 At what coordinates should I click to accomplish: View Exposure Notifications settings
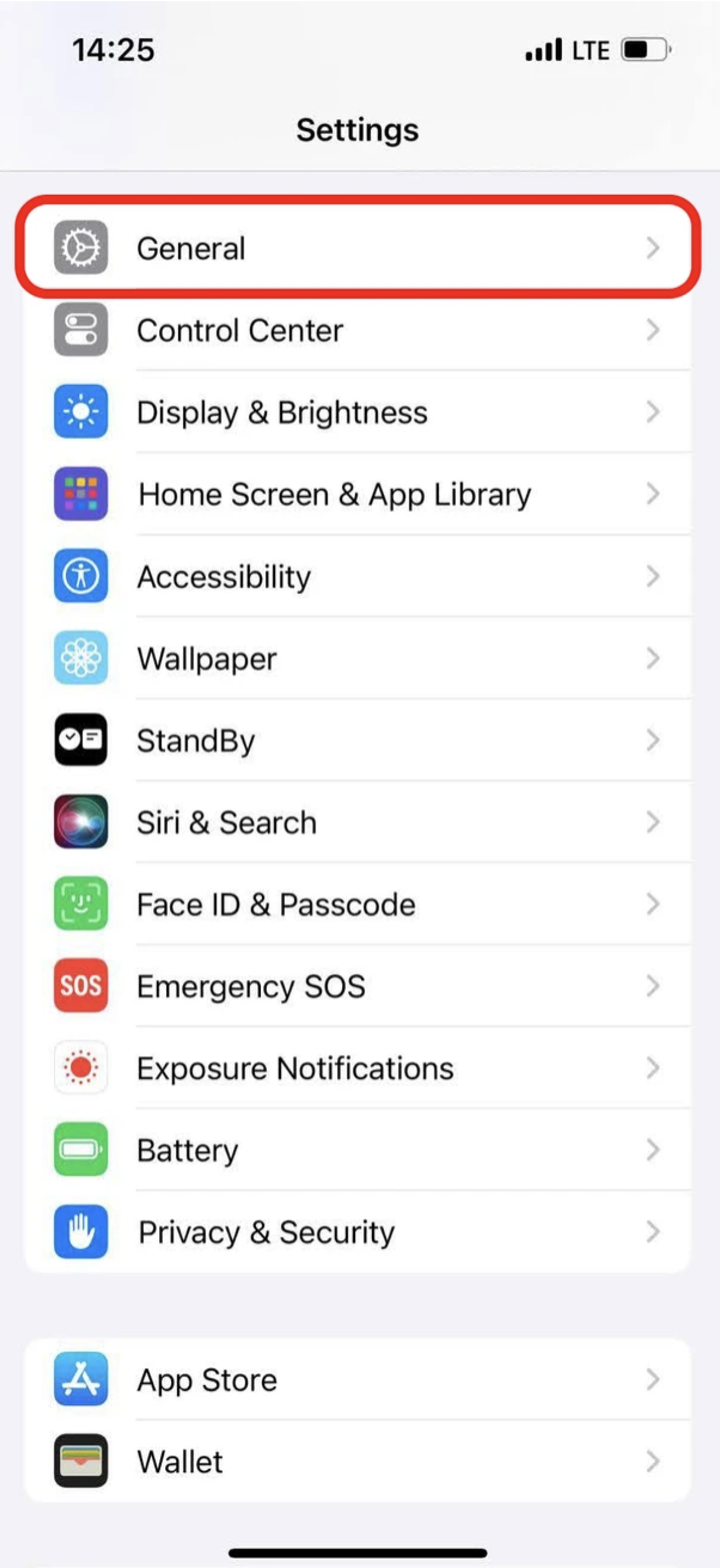(x=358, y=1068)
